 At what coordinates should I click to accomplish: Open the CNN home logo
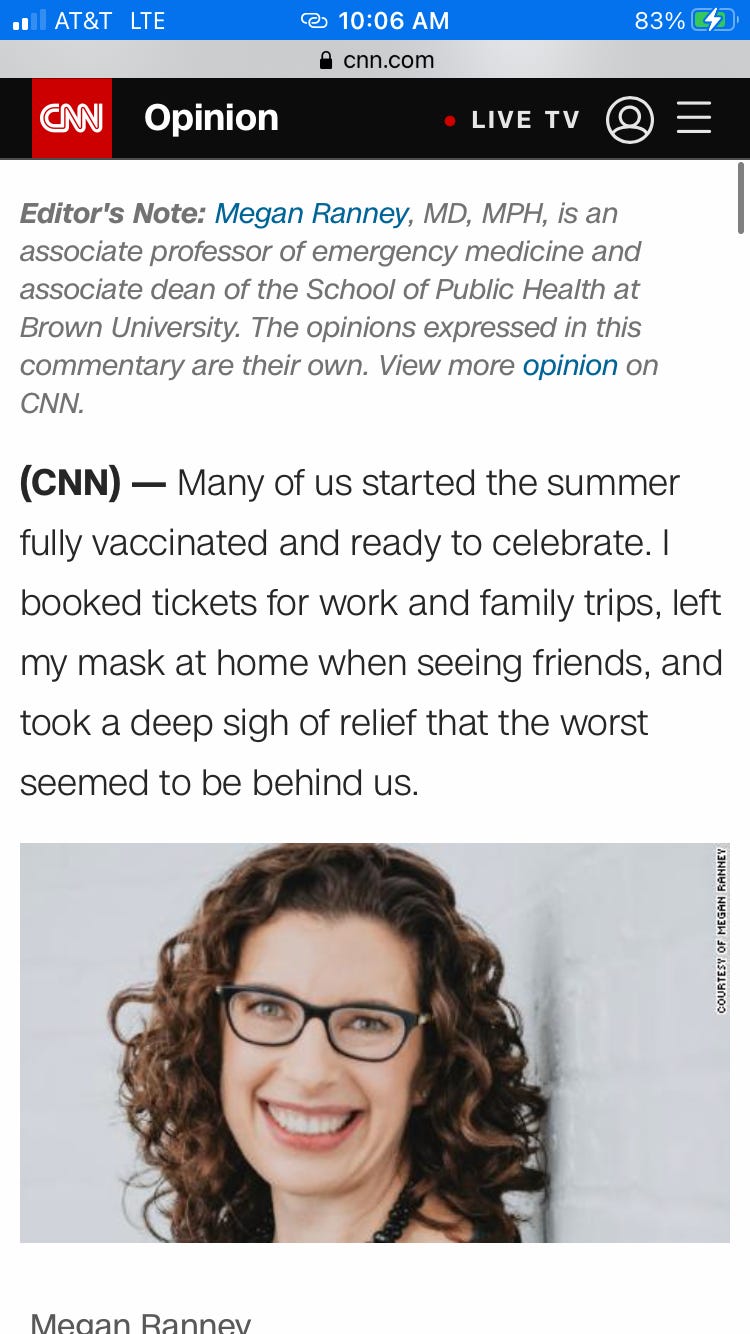72,118
